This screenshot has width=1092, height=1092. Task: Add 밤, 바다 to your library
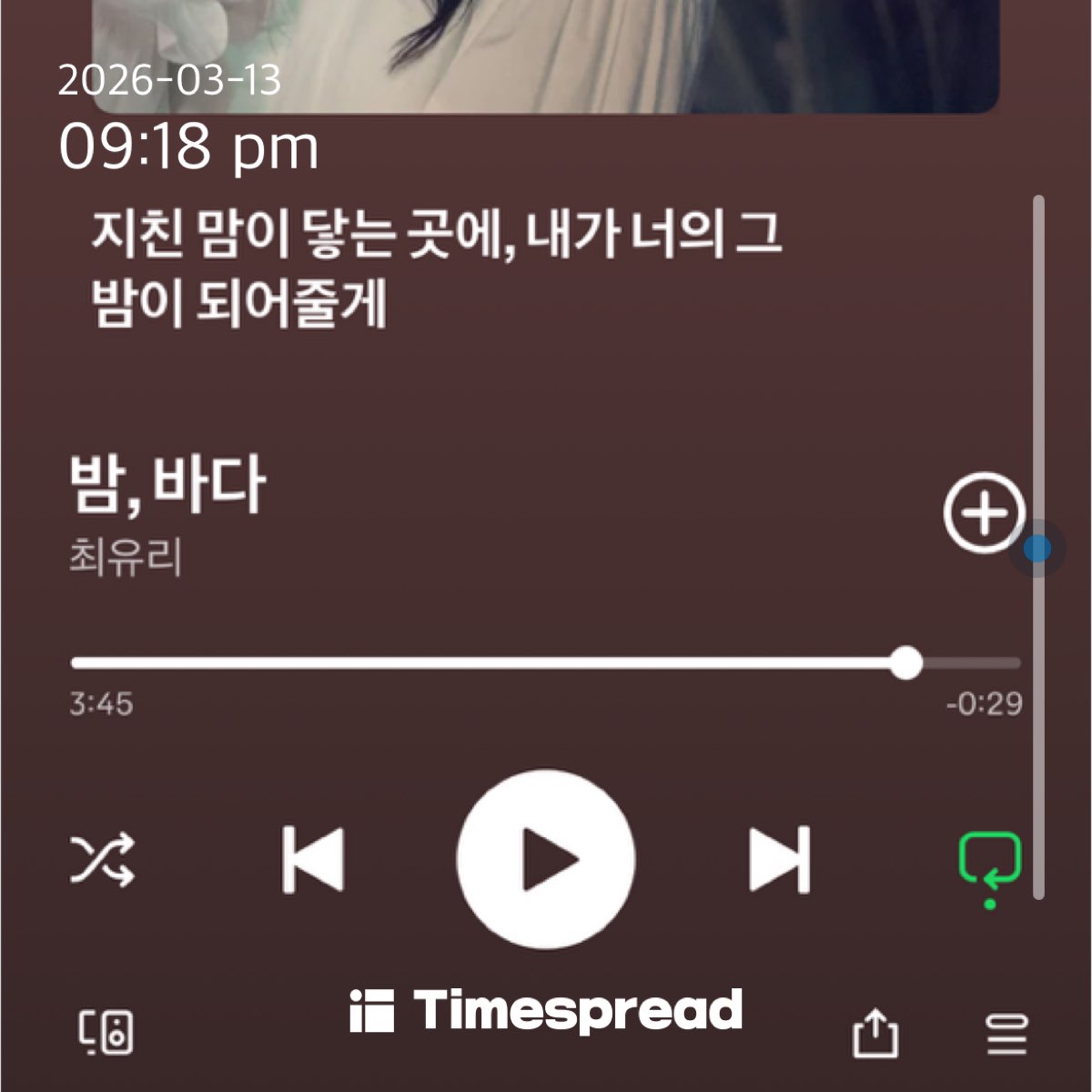(983, 512)
